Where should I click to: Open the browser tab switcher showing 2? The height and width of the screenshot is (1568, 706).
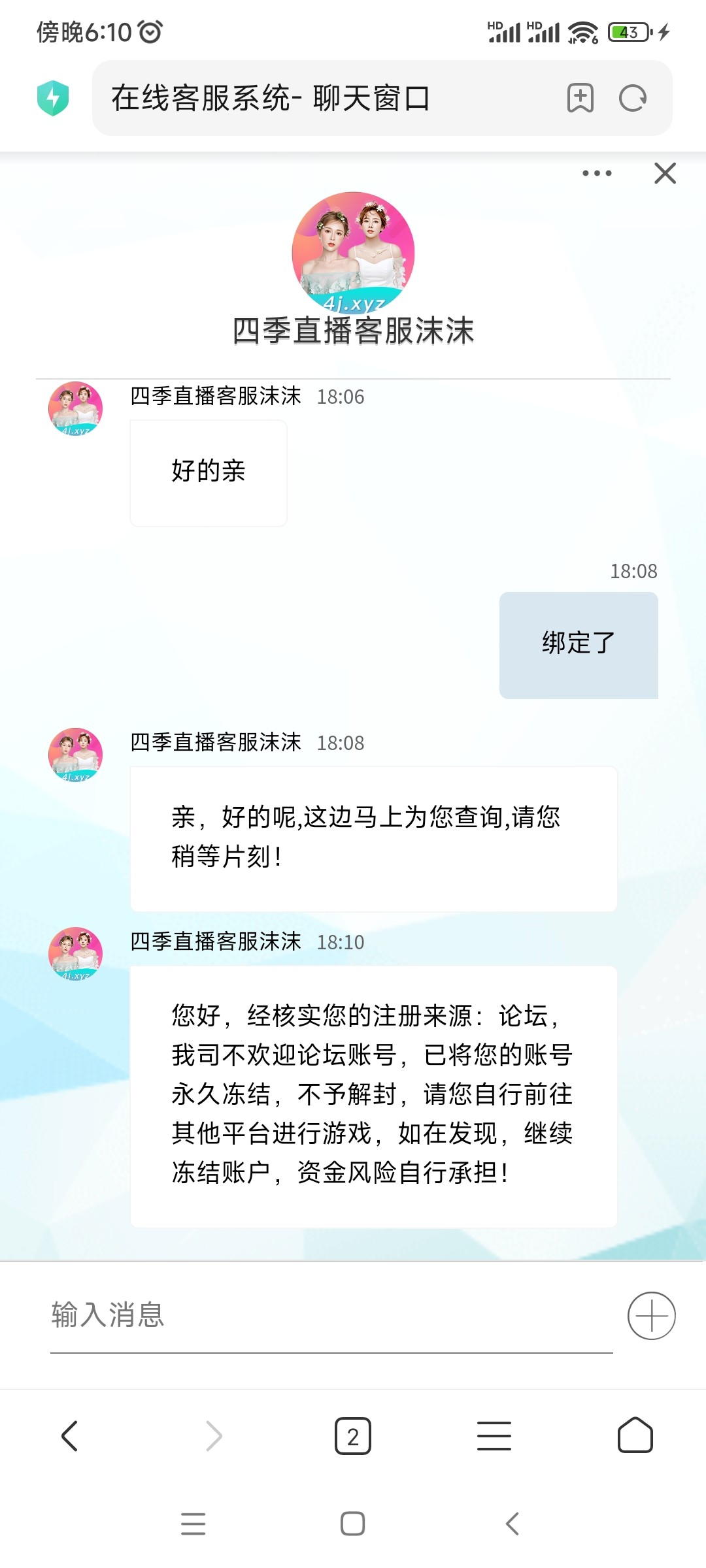tap(353, 1435)
